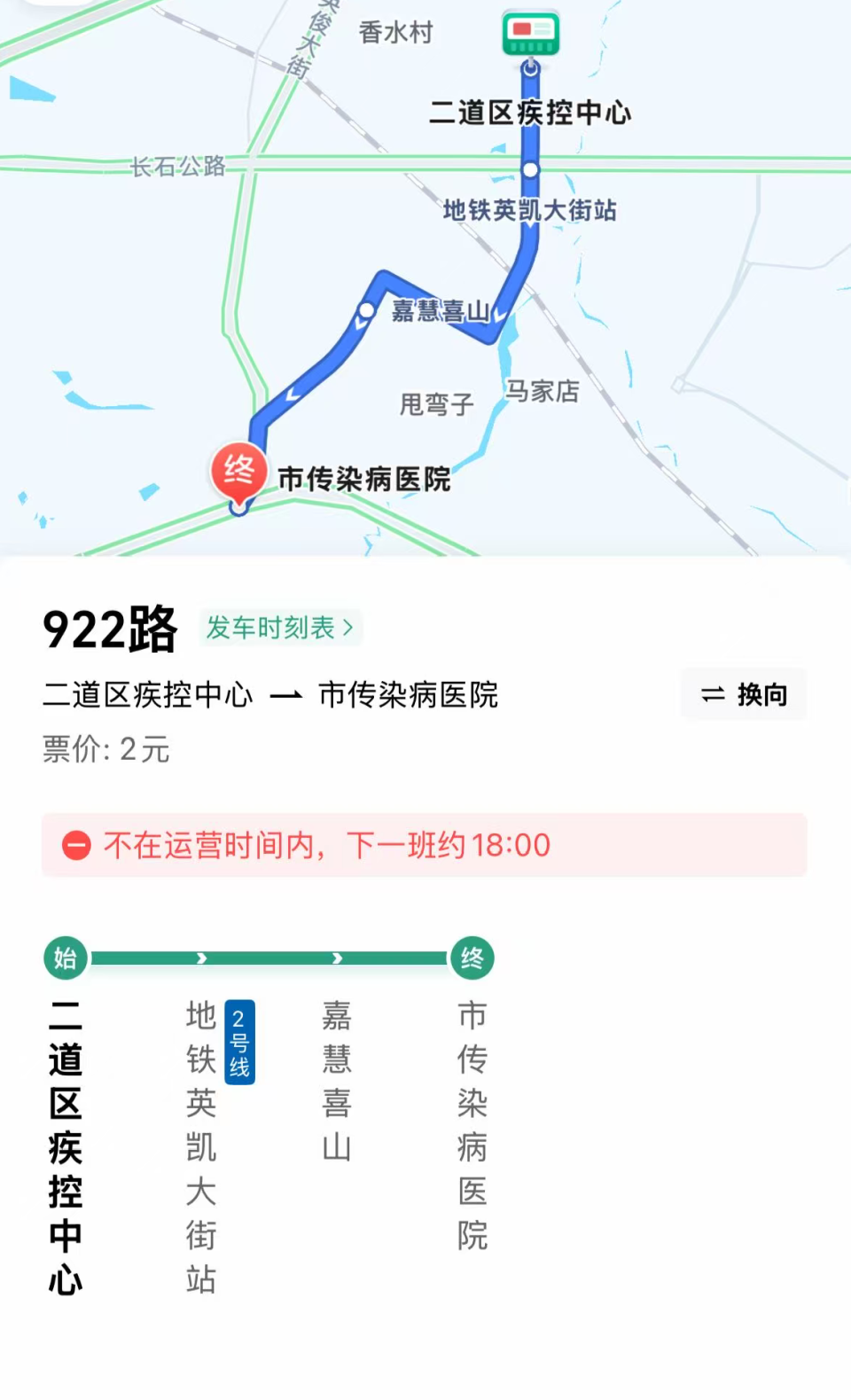Viewport: 851px width, 1400px height.
Task: Expand details for 地铁英凯大街站 stop
Action: 199,1144
